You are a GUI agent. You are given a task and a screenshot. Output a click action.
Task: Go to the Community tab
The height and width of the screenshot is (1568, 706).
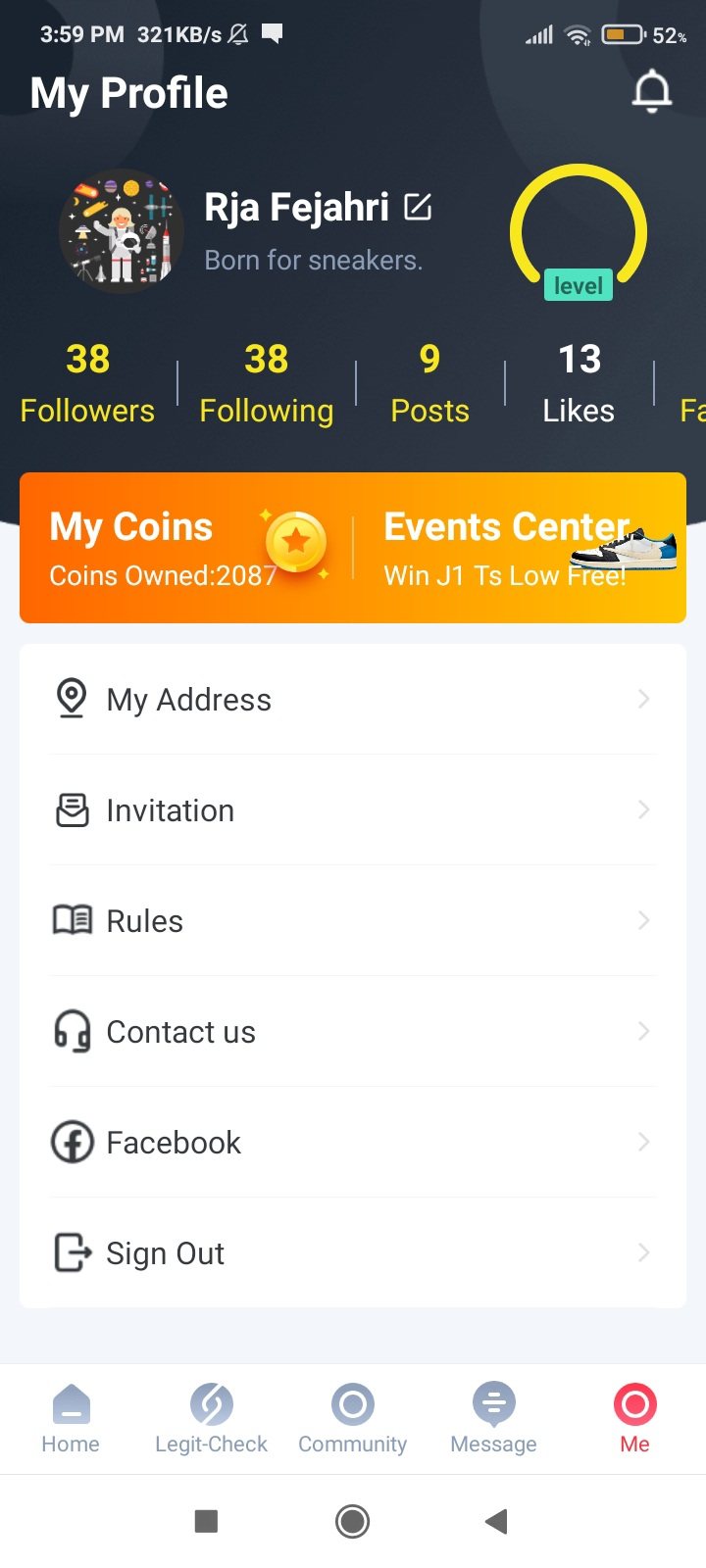click(x=352, y=1419)
